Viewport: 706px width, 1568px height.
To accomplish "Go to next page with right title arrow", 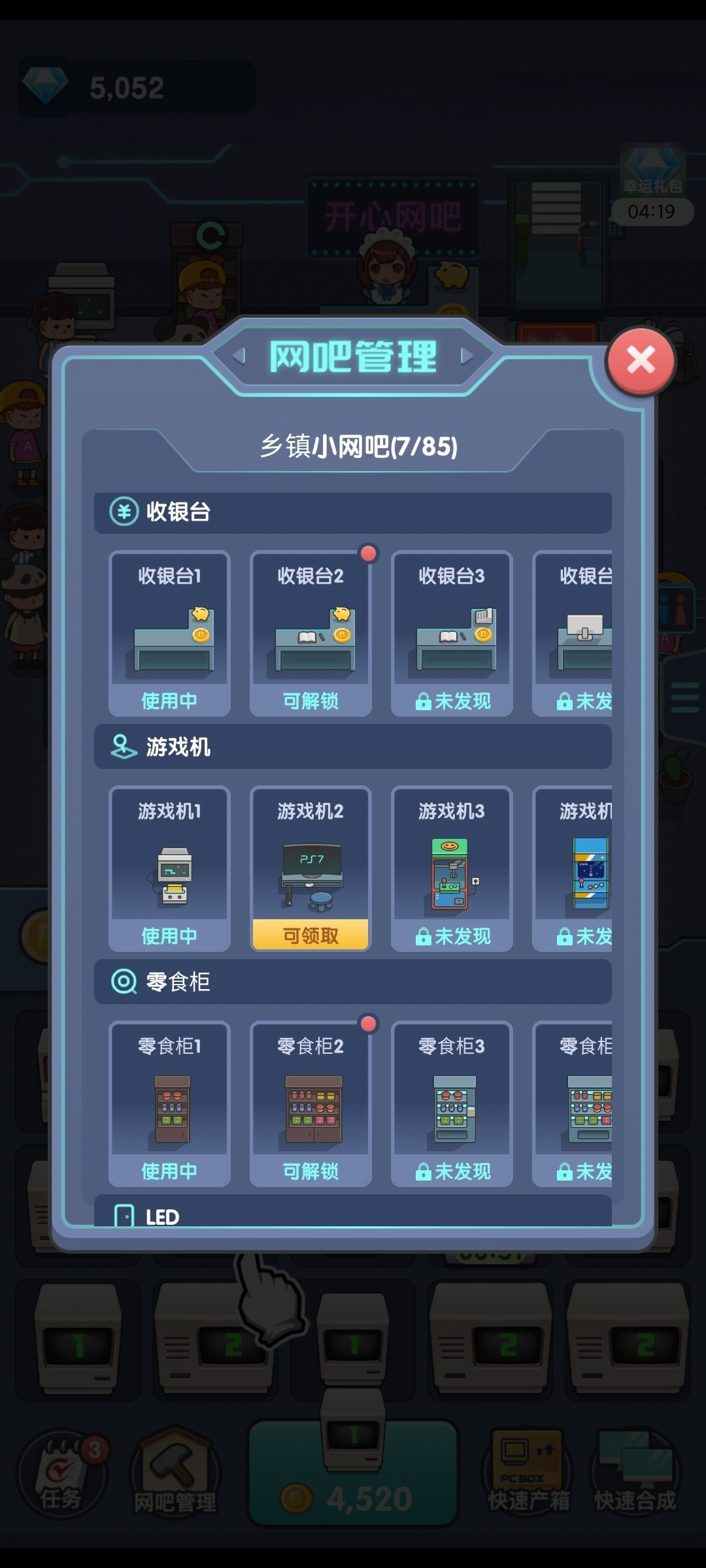I will pyautogui.click(x=466, y=356).
